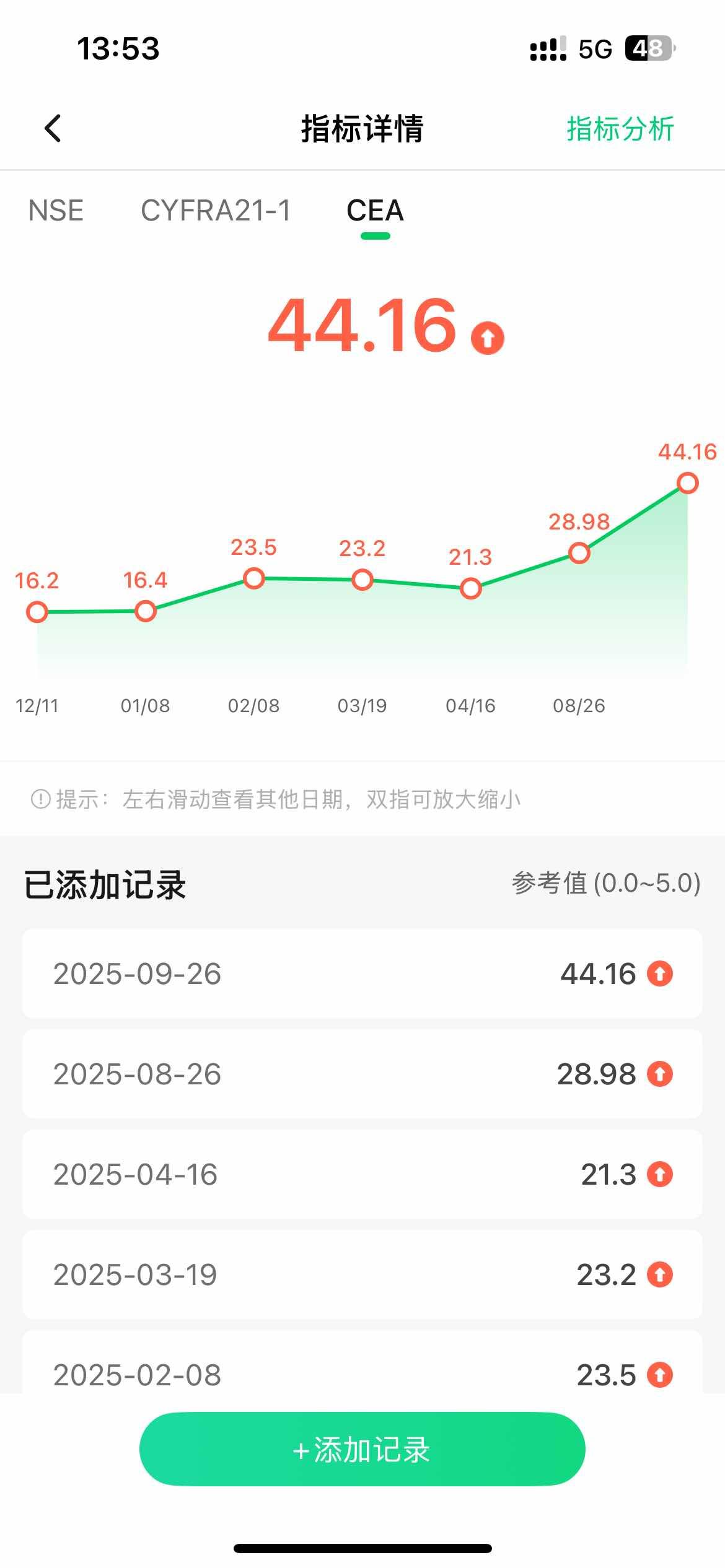View the 2025-04-16 record
The height and width of the screenshot is (1568, 725).
(362, 1174)
